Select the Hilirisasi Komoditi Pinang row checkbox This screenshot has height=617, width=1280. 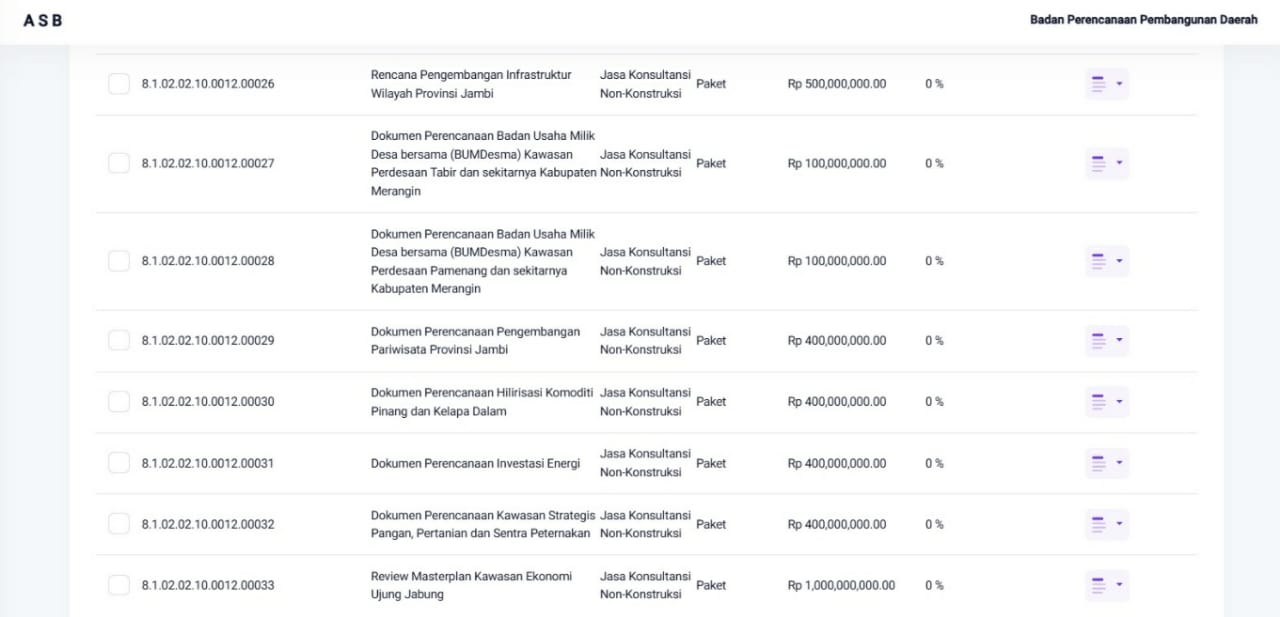click(119, 402)
